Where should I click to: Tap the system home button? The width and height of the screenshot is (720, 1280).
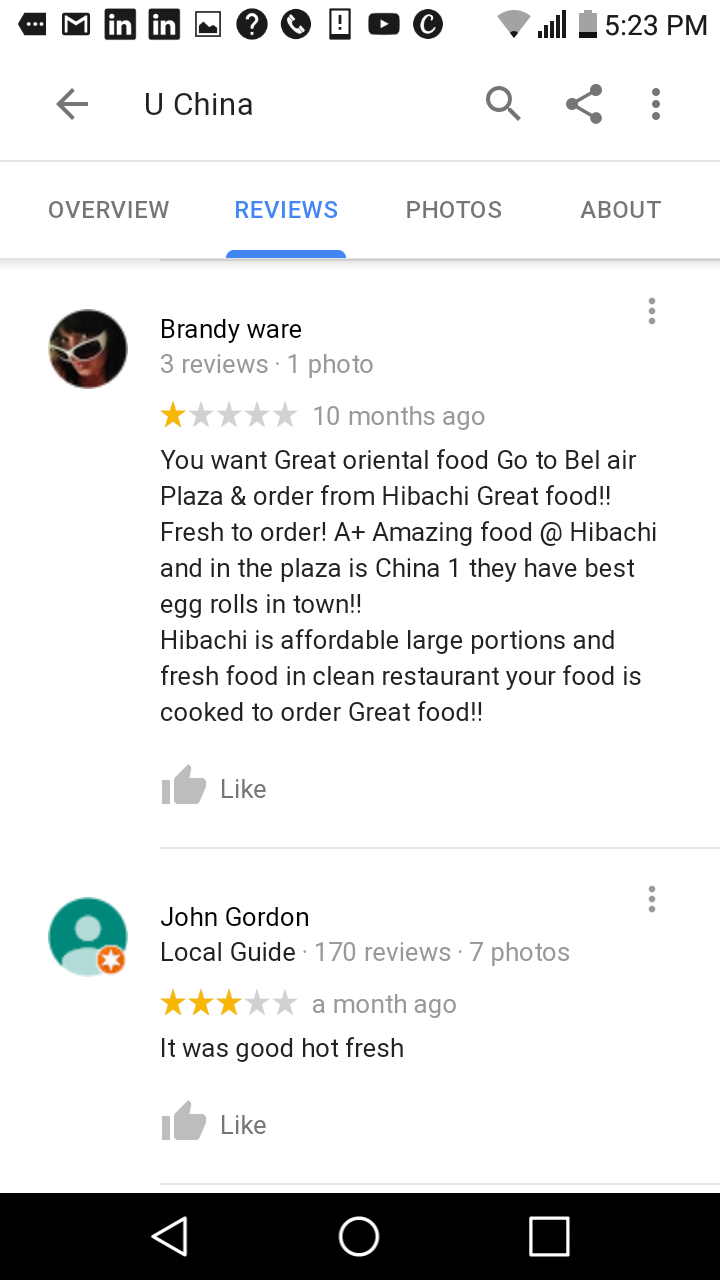pos(359,1236)
